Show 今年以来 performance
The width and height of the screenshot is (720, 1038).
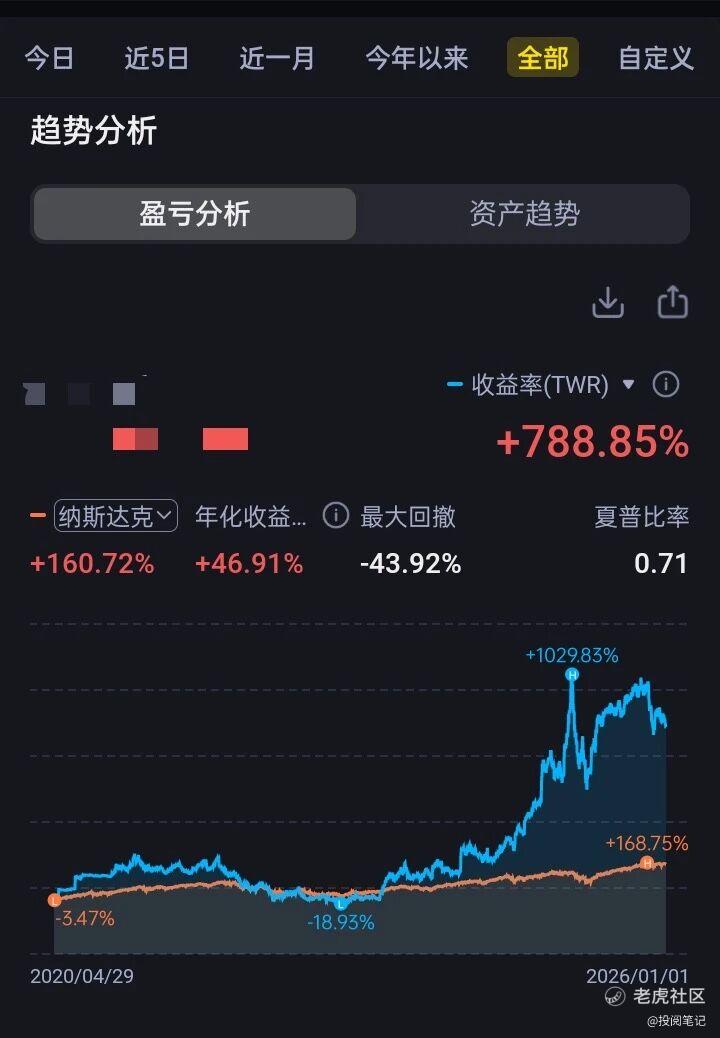(x=417, y=58)
